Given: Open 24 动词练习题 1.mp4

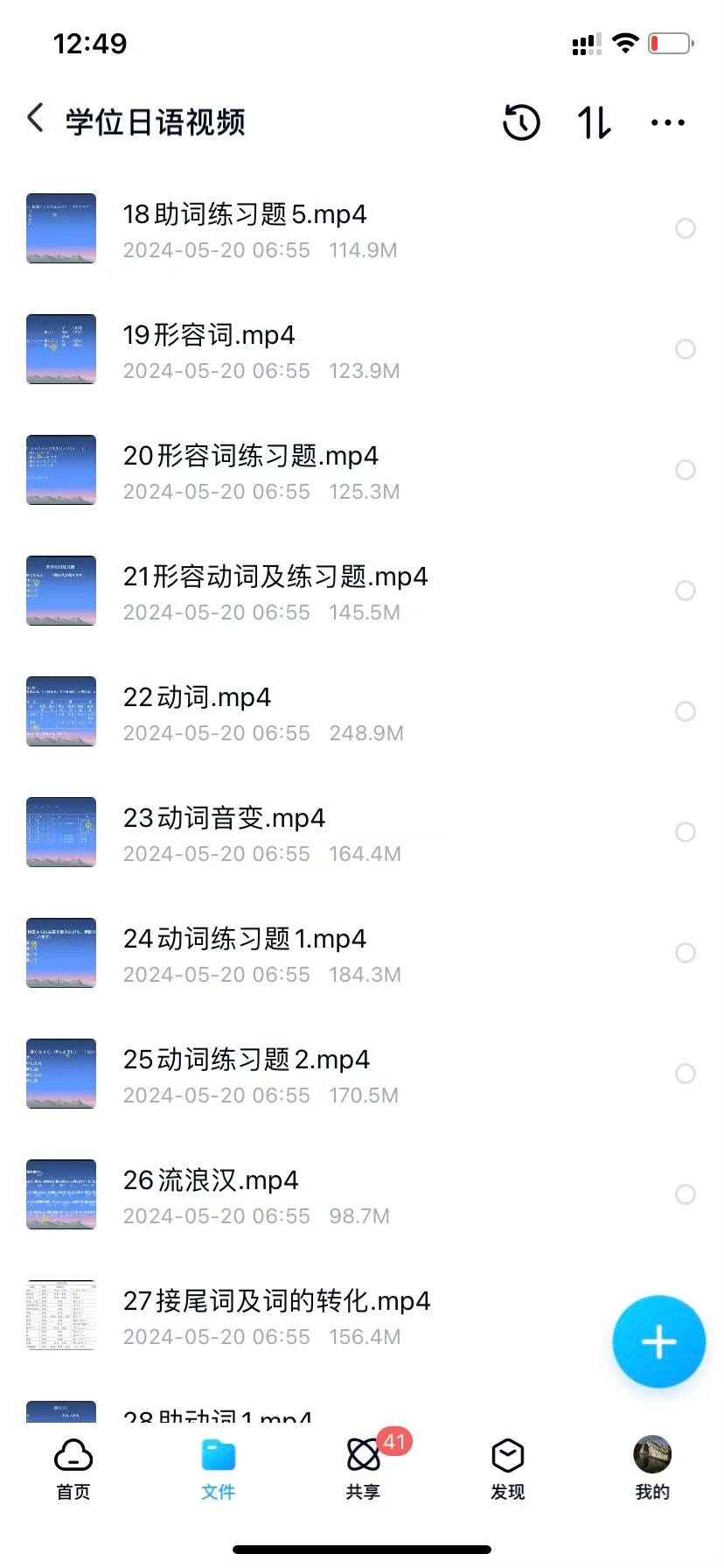Looking at the screenshot, I should coord(245,954).
